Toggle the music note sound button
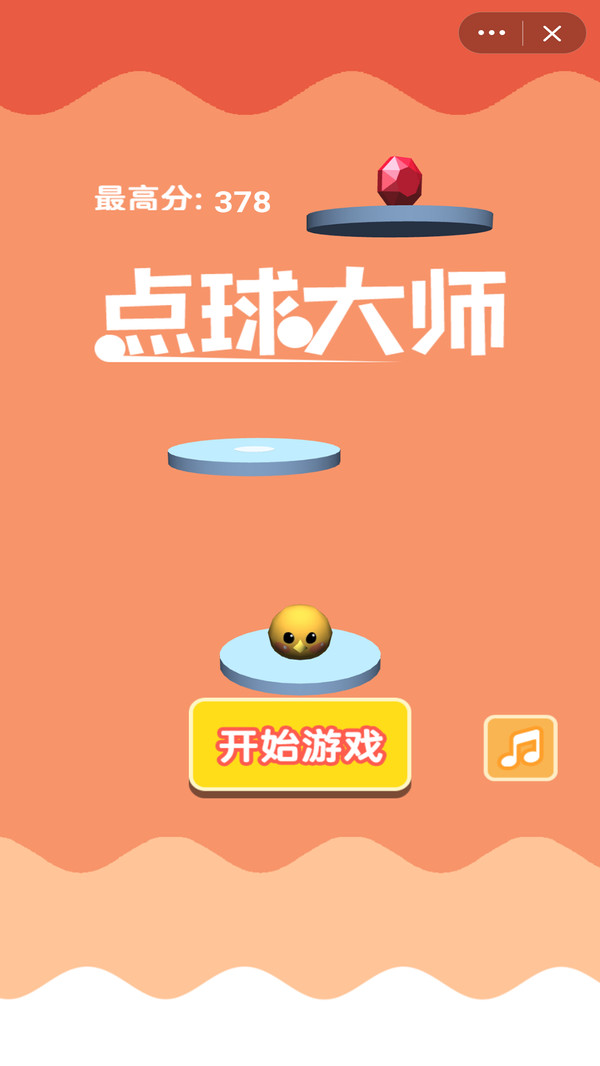The height and width of the screenshot is (1066, 600). pos(520,748)
